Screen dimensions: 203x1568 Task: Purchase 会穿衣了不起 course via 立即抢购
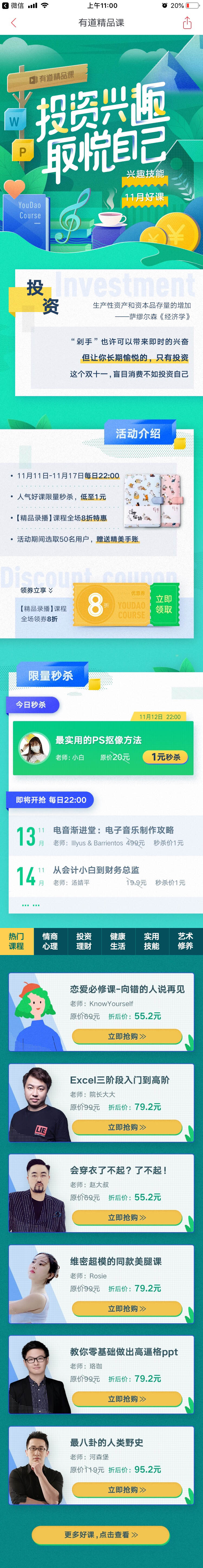tap(127, 1217)
